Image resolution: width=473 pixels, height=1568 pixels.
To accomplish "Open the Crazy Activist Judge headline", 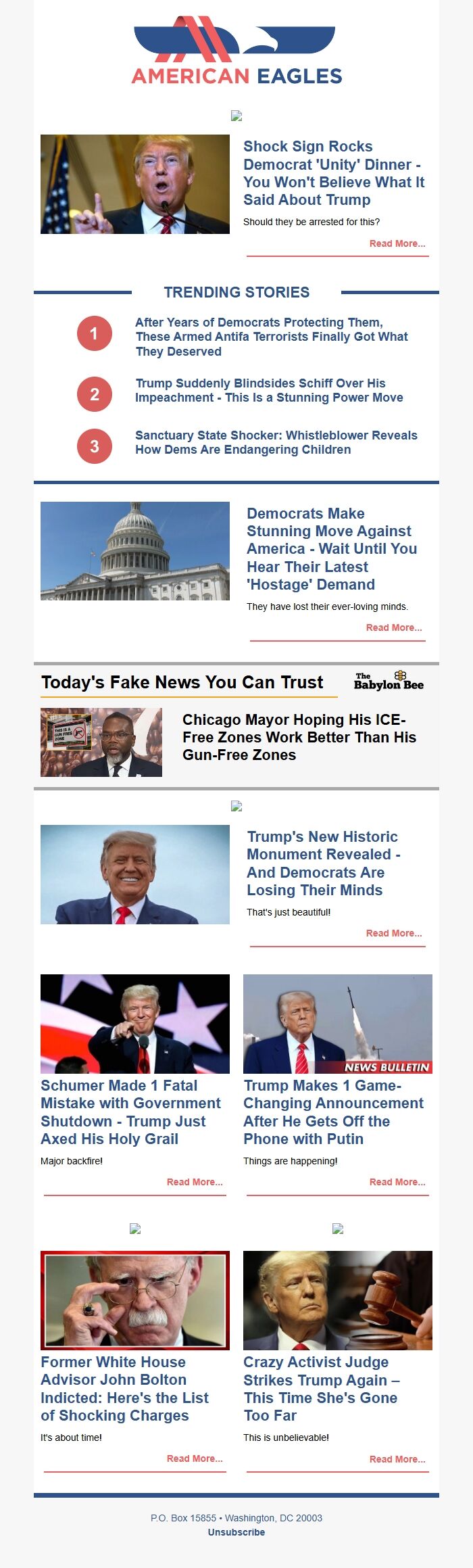I will tap(321, 1389).
